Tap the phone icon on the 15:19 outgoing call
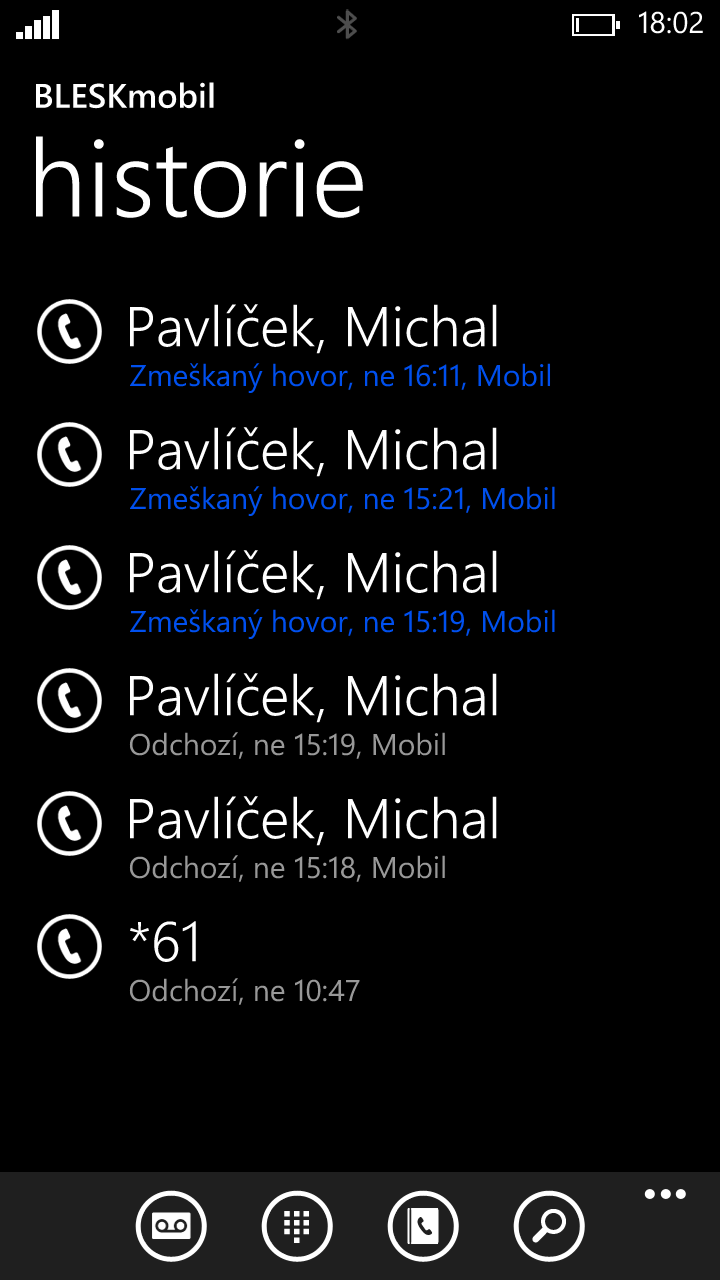The image size is (720, 1280). (68, 700)
